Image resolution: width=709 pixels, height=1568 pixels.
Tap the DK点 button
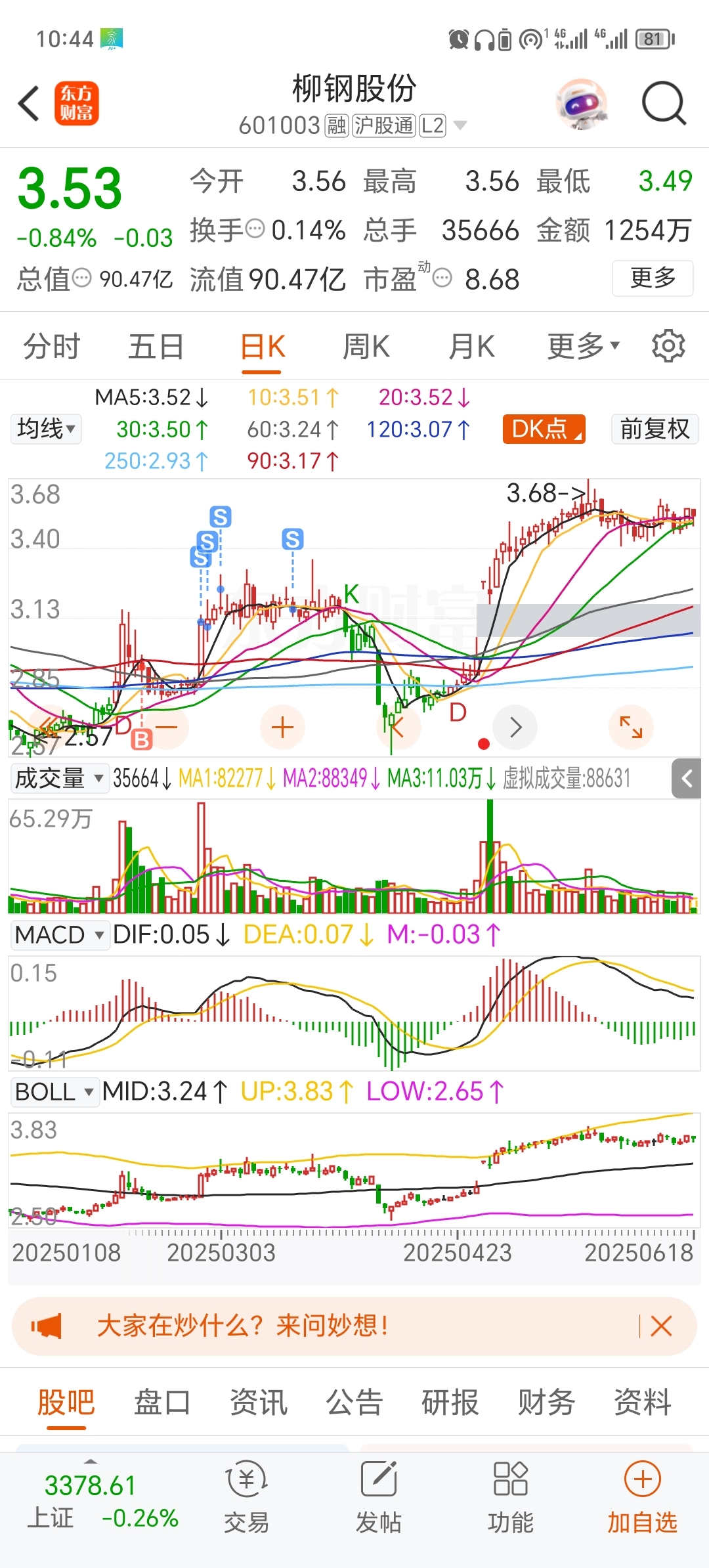(544, 429)
